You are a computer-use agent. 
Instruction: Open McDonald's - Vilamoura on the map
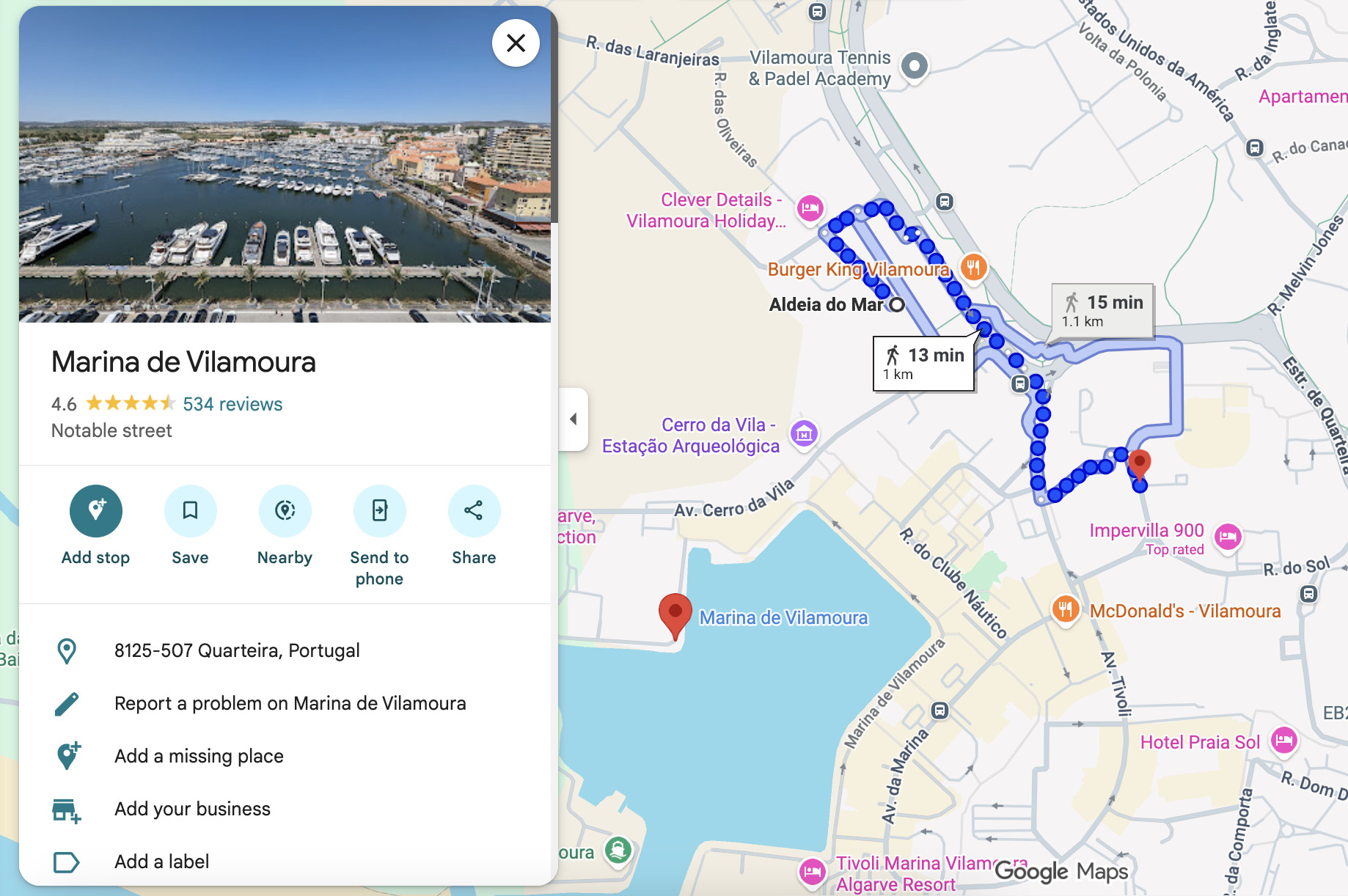[x=1066, y=609]
